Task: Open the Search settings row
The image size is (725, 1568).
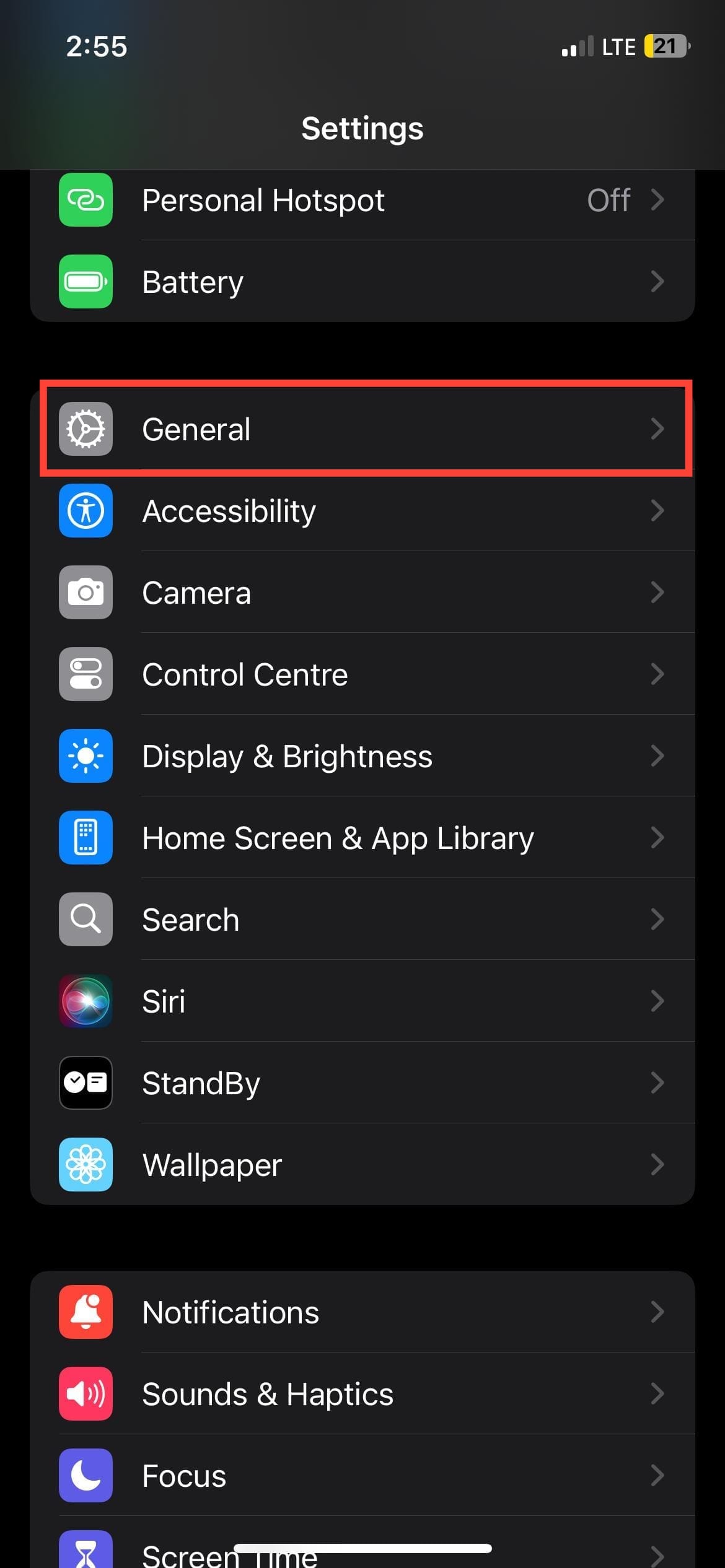Action: (362, 920)
